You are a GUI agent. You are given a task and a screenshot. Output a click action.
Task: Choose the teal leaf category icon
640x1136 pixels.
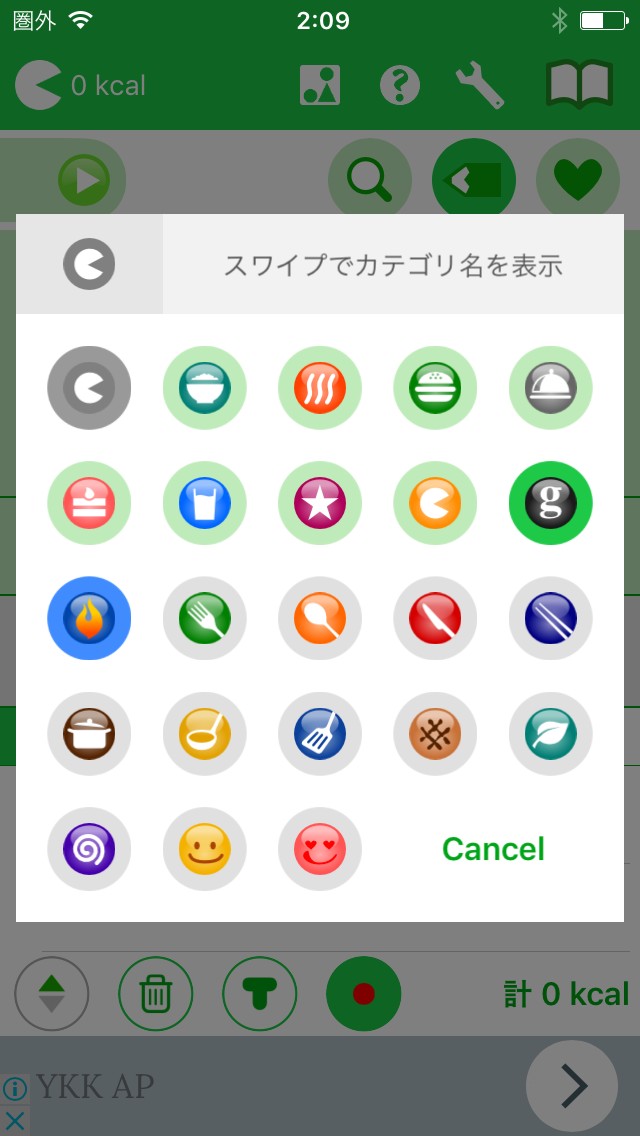[x=550, y=734]
